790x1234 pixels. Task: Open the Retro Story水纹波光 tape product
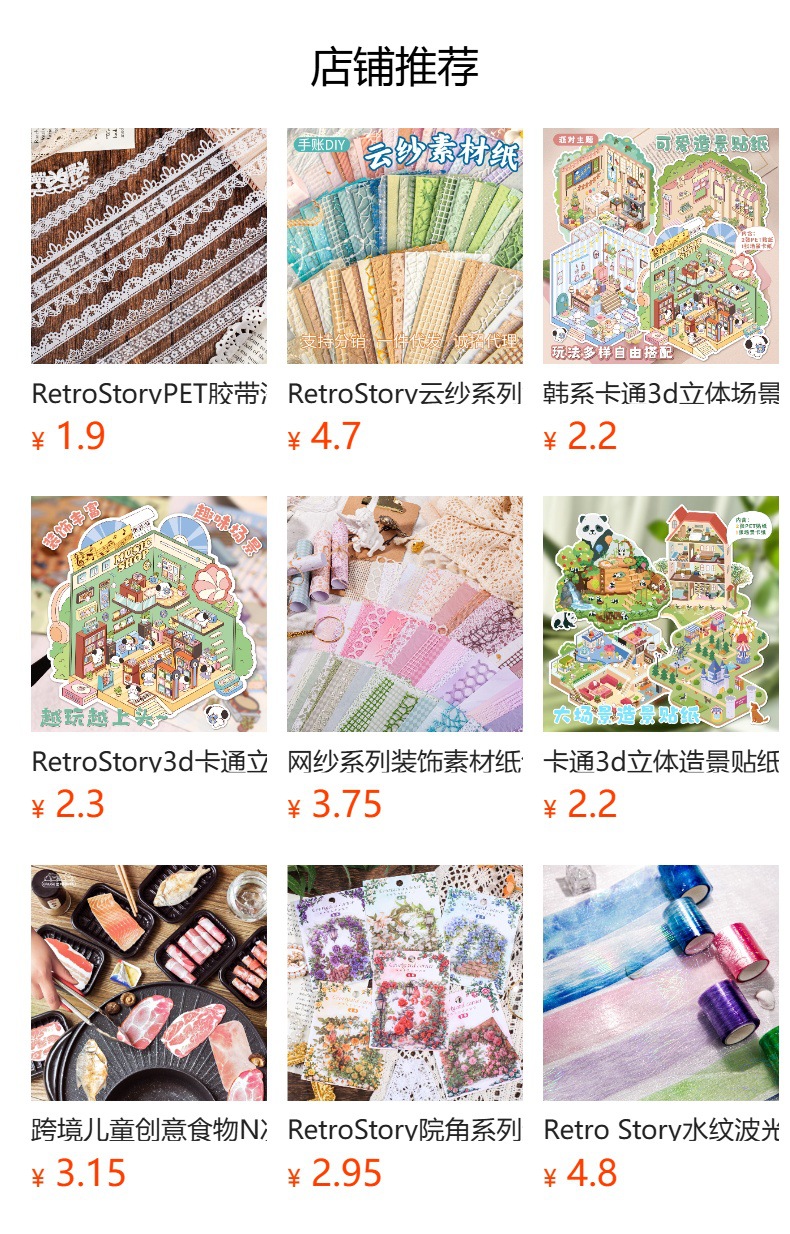tap(660, 982)
